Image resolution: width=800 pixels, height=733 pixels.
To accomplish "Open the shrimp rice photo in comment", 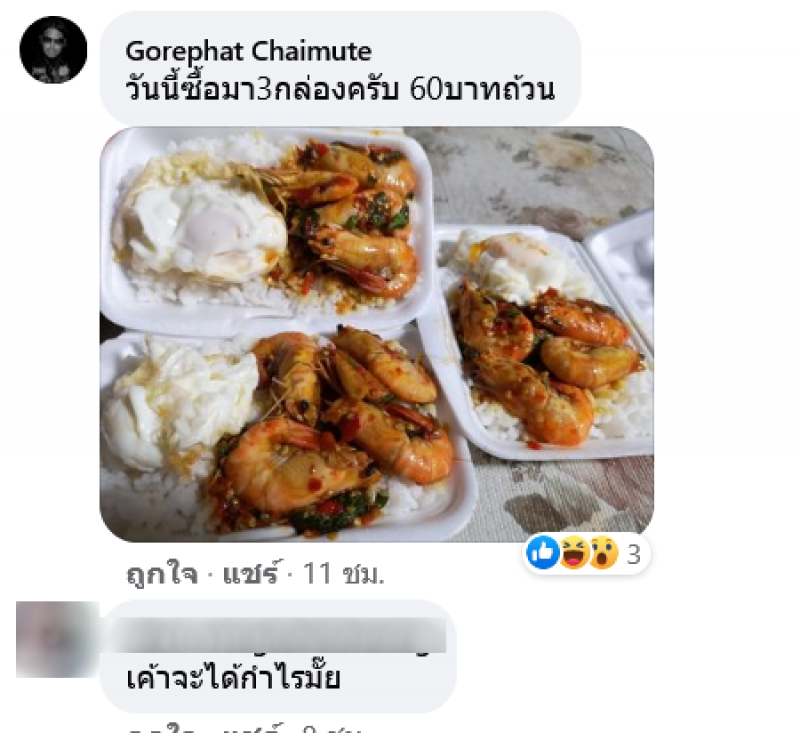I will coord(376,334).
